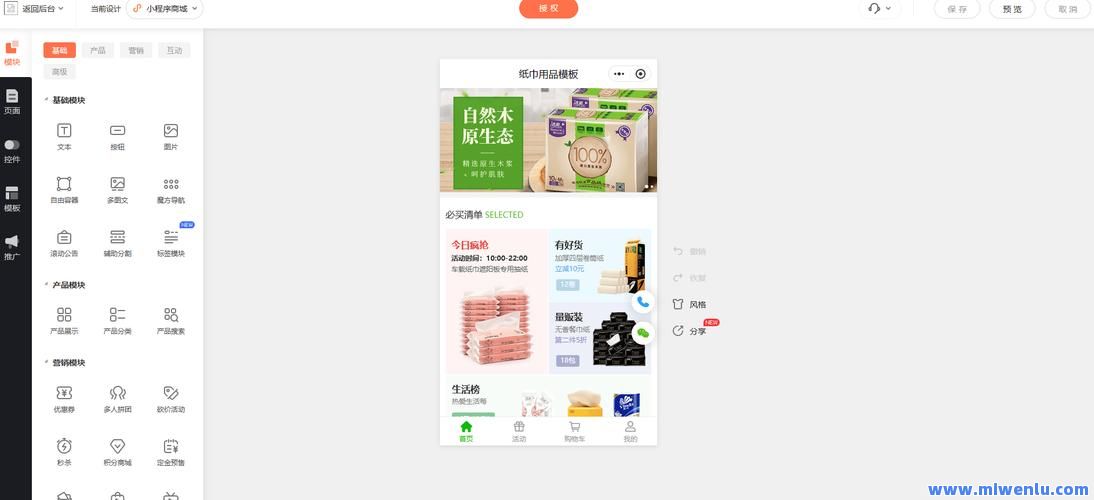Open the 推广 promotion section
Screen dimensions: 1094x500
click(x=12, y=247)
